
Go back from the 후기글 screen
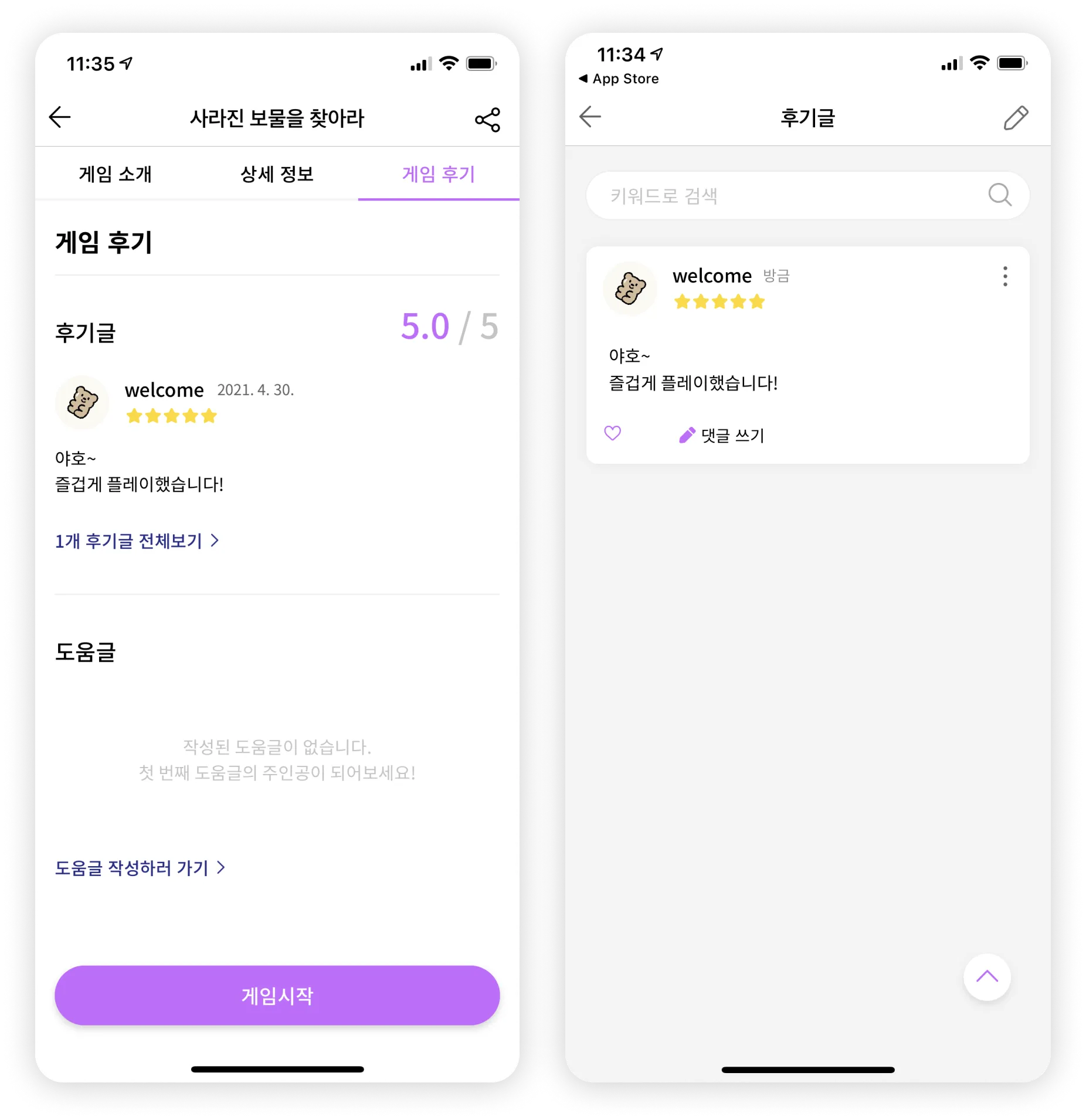(x=590, y=117)
